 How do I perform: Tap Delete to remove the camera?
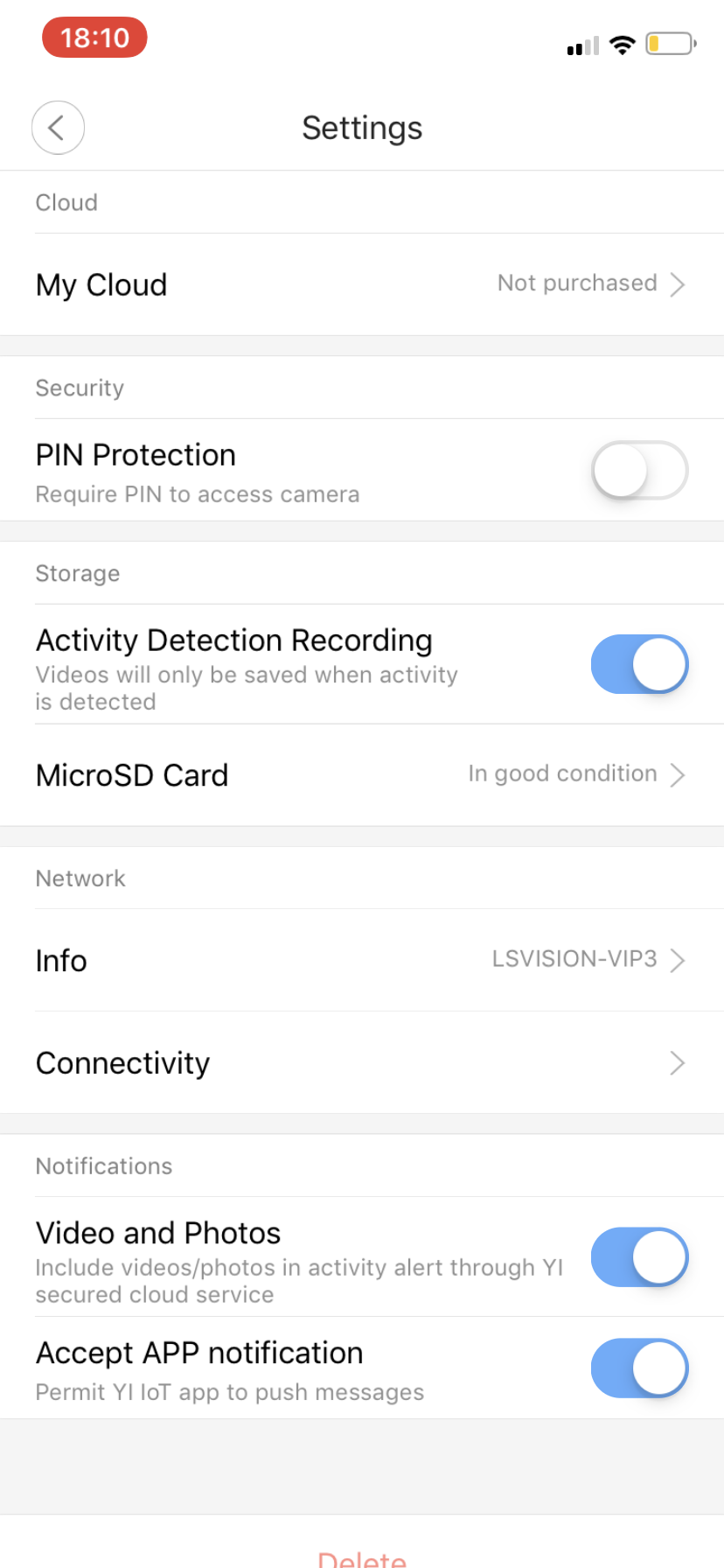point(362,1557)
